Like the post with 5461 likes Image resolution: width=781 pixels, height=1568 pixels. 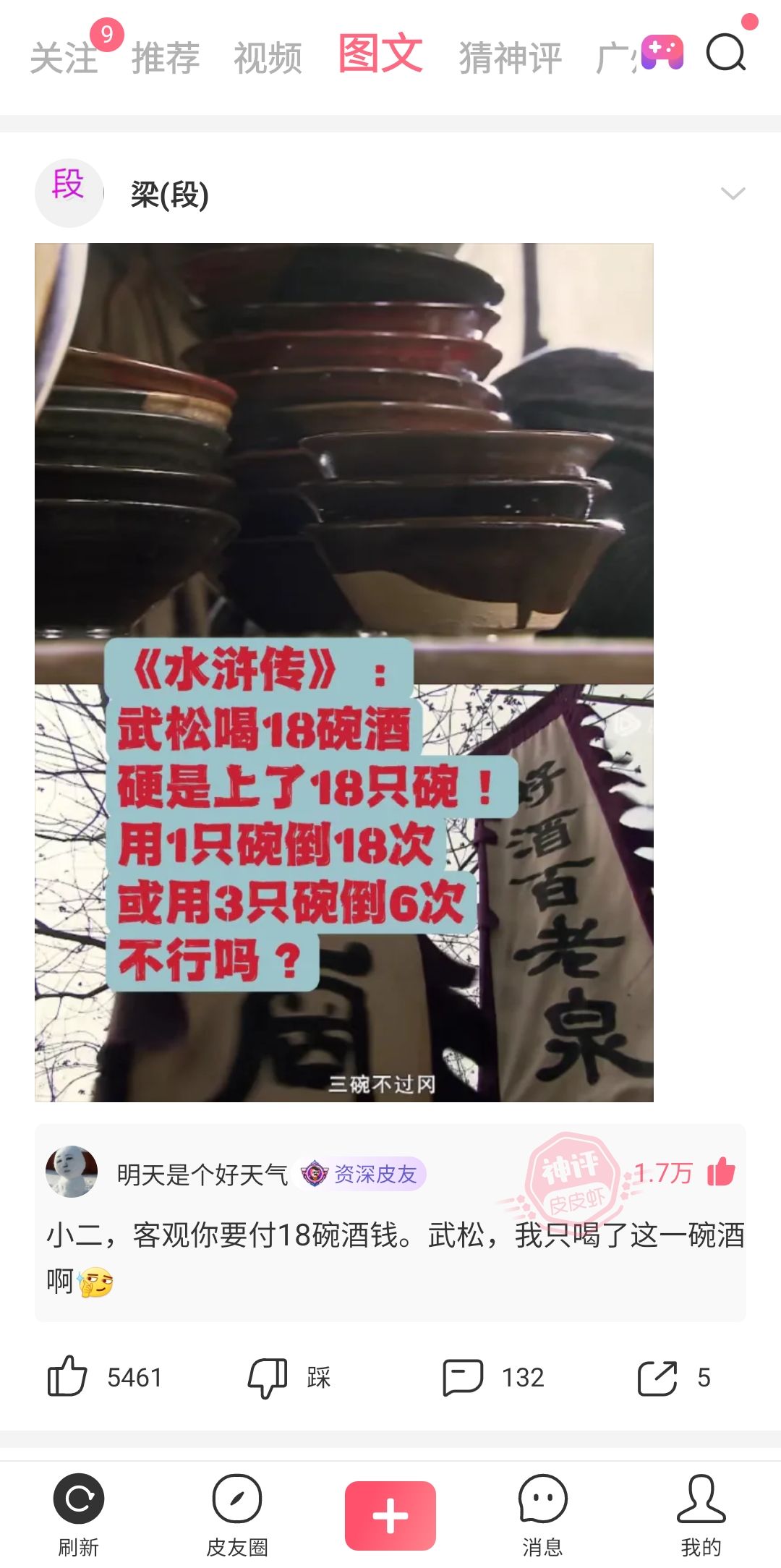104,1376
